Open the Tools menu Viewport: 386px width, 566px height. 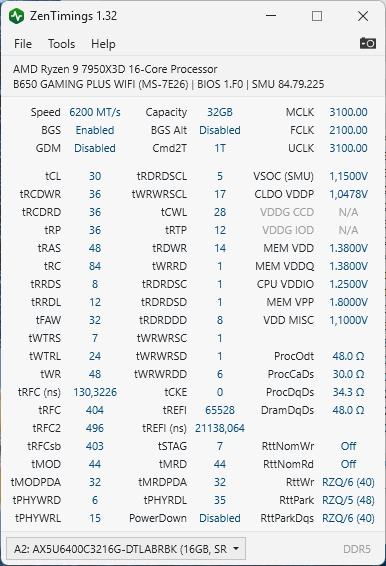pos(61,44)
